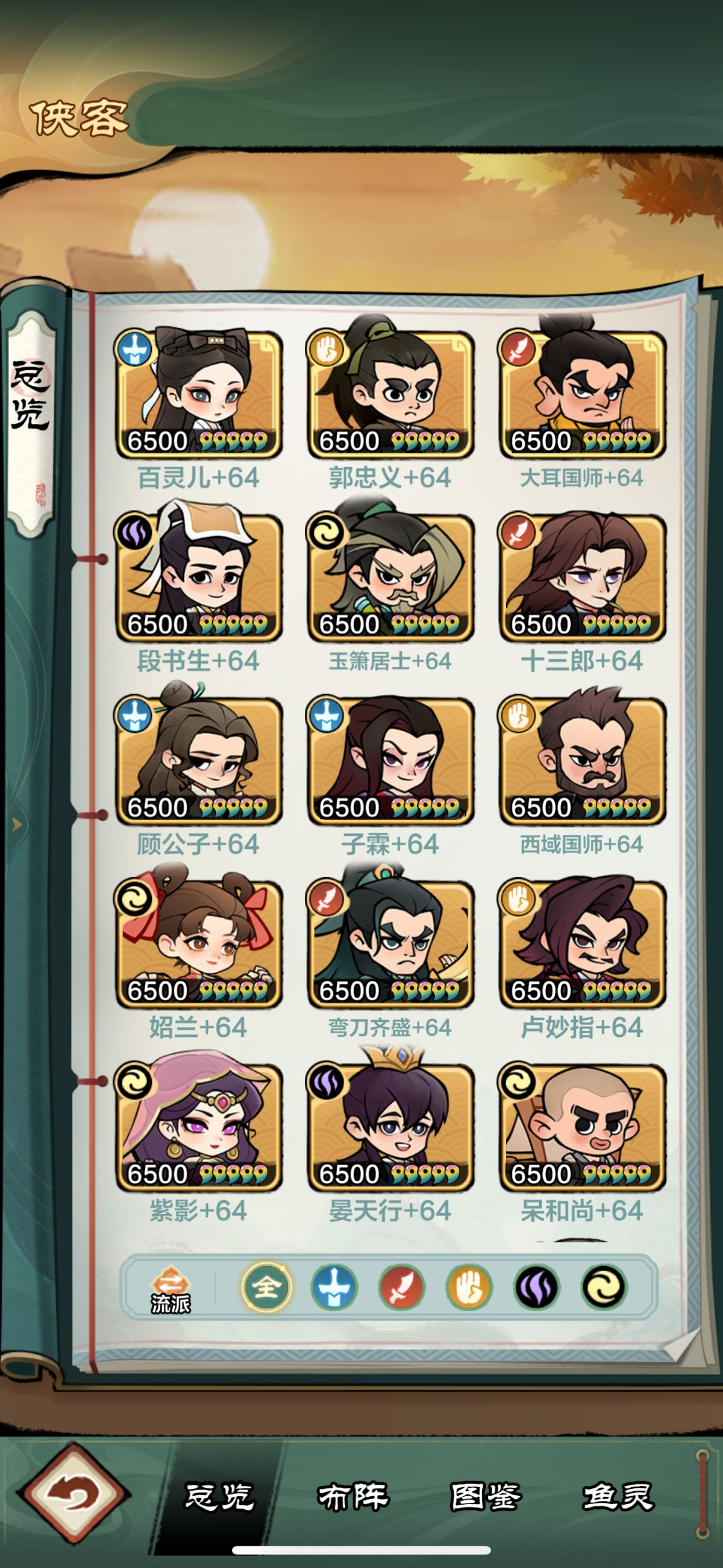Select the 全 filter chip
This screenshot has height=1568, width=723.
[x=266, y=1288]
